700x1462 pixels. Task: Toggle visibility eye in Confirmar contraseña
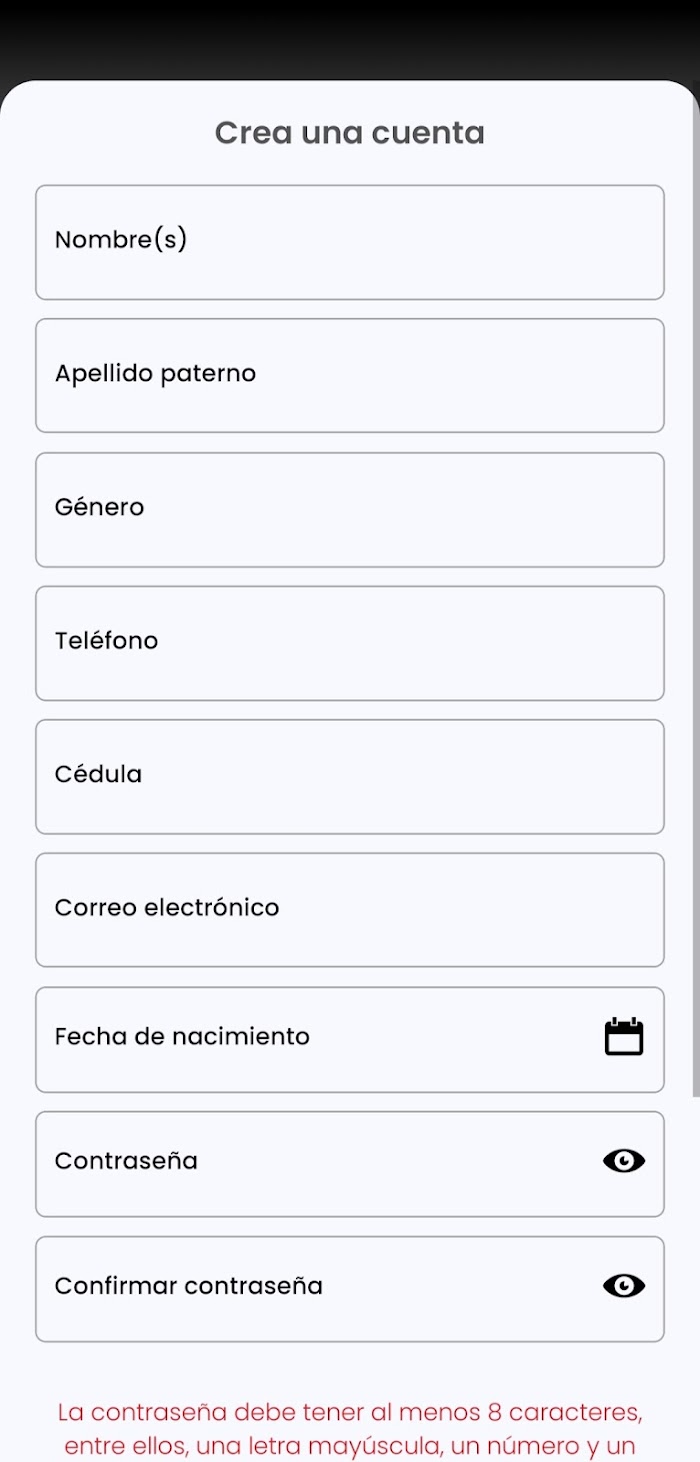click(624, 1286)
